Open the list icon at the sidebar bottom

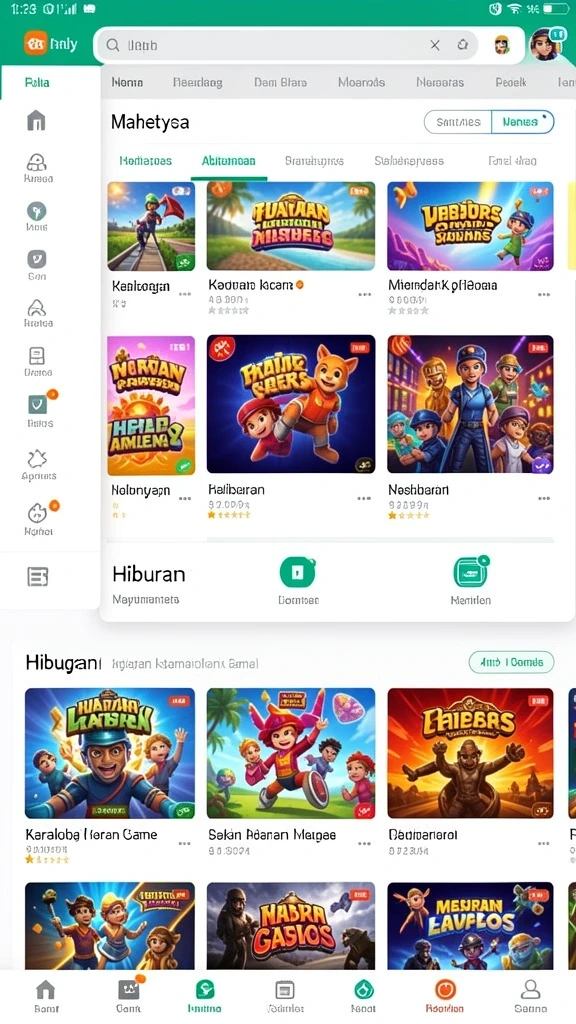[x=37, y=576]
